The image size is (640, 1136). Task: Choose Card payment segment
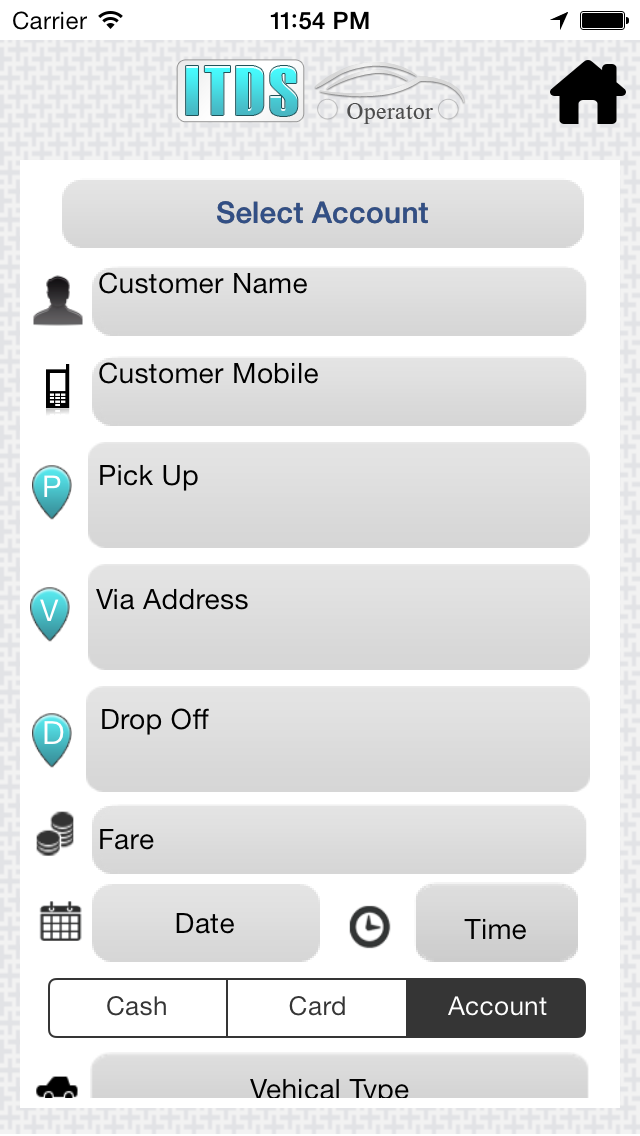pyautogui.click(x=317, y=1007)
